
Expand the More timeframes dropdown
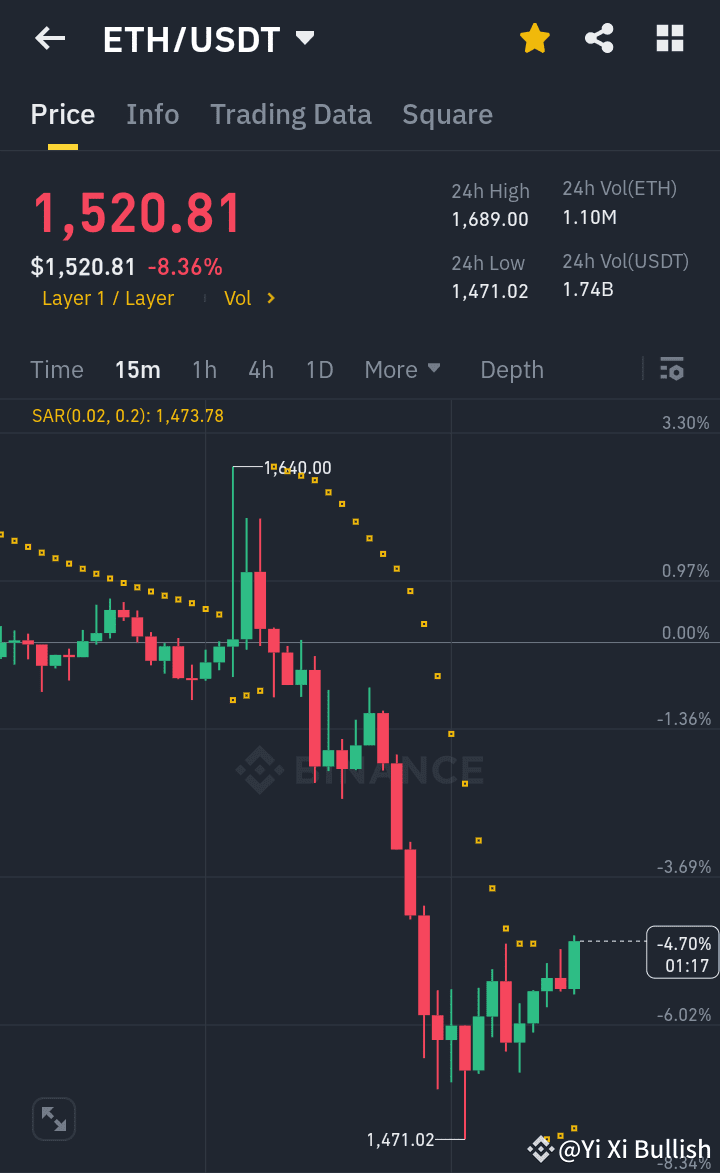(x=402, y=369)
